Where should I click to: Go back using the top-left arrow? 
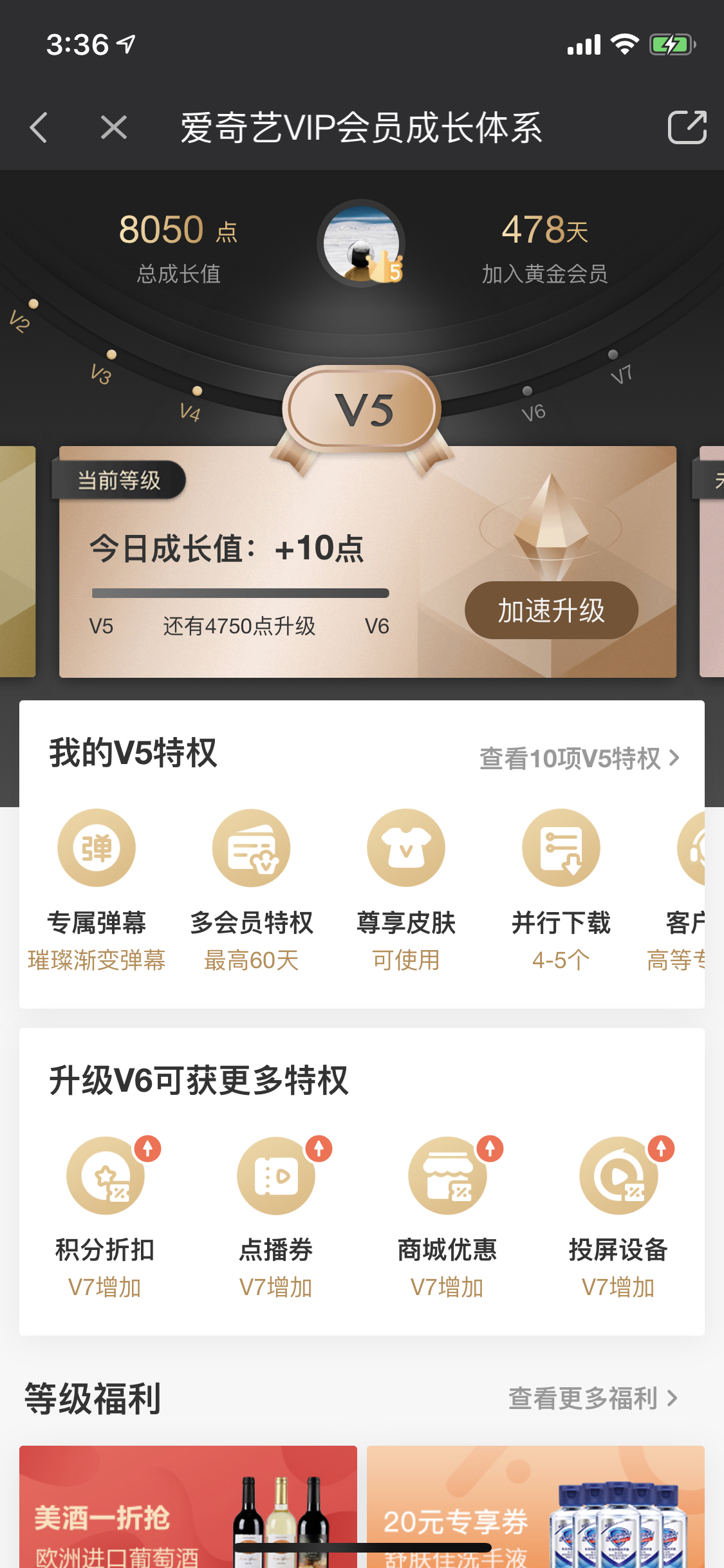39,127
